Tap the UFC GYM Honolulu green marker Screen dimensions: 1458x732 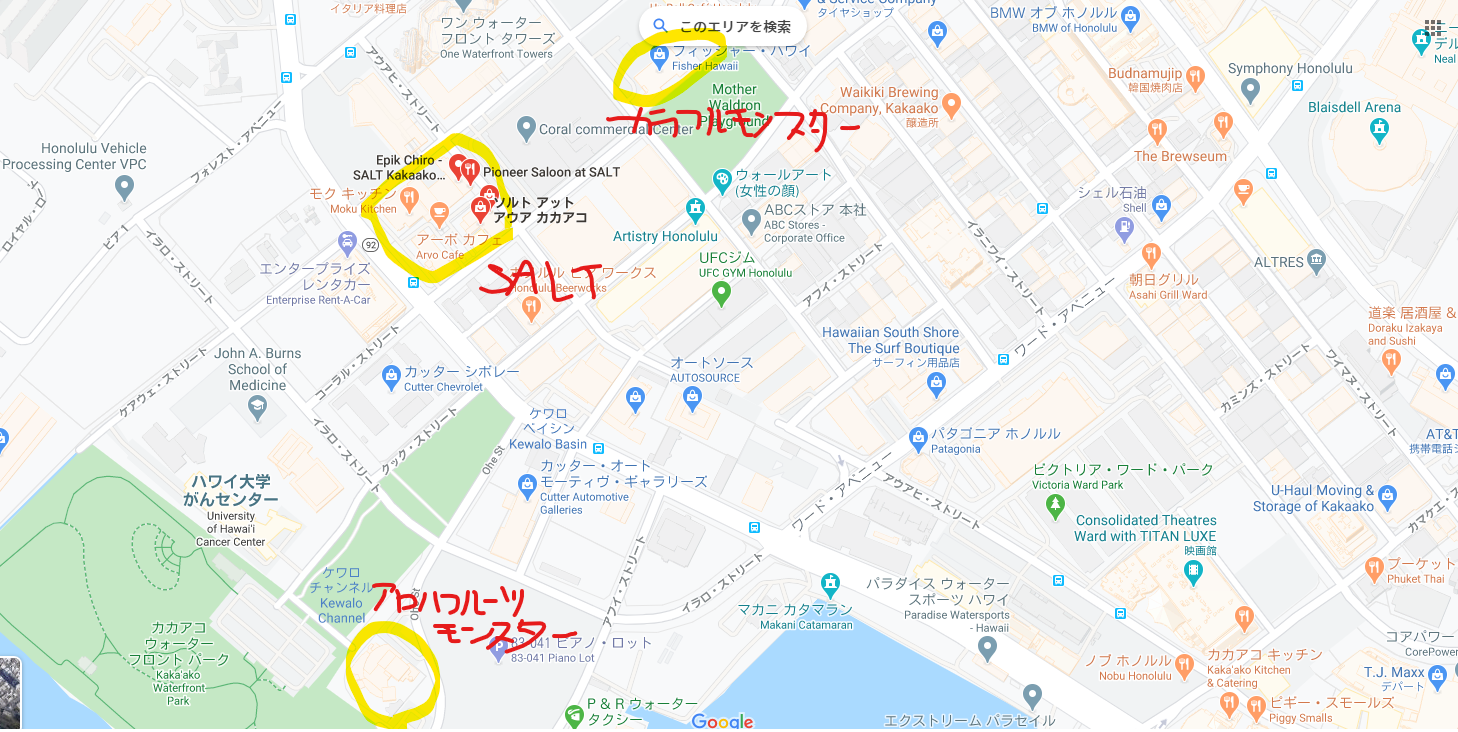coord(721,294)
